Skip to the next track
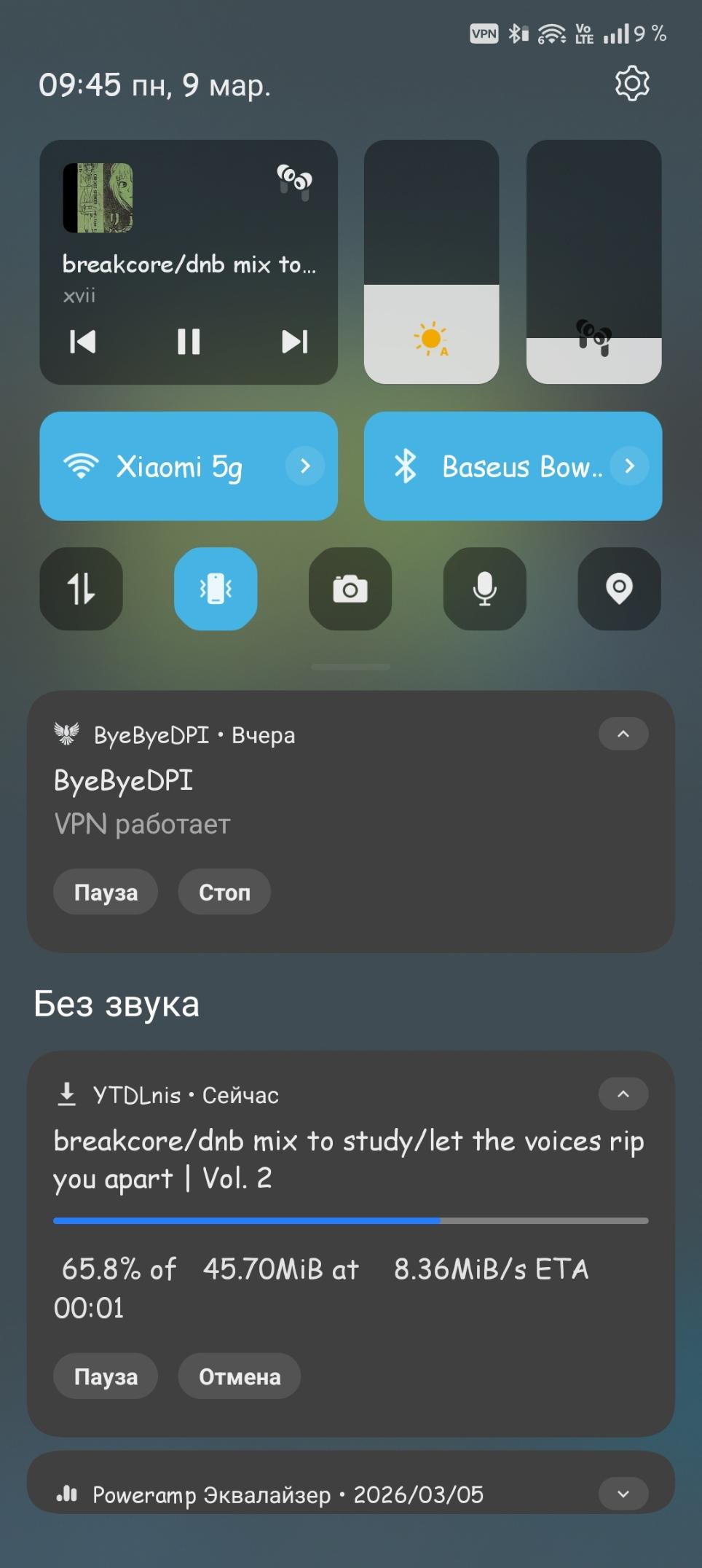This screenshot has width=702, height=1568. tap(294, 341)
